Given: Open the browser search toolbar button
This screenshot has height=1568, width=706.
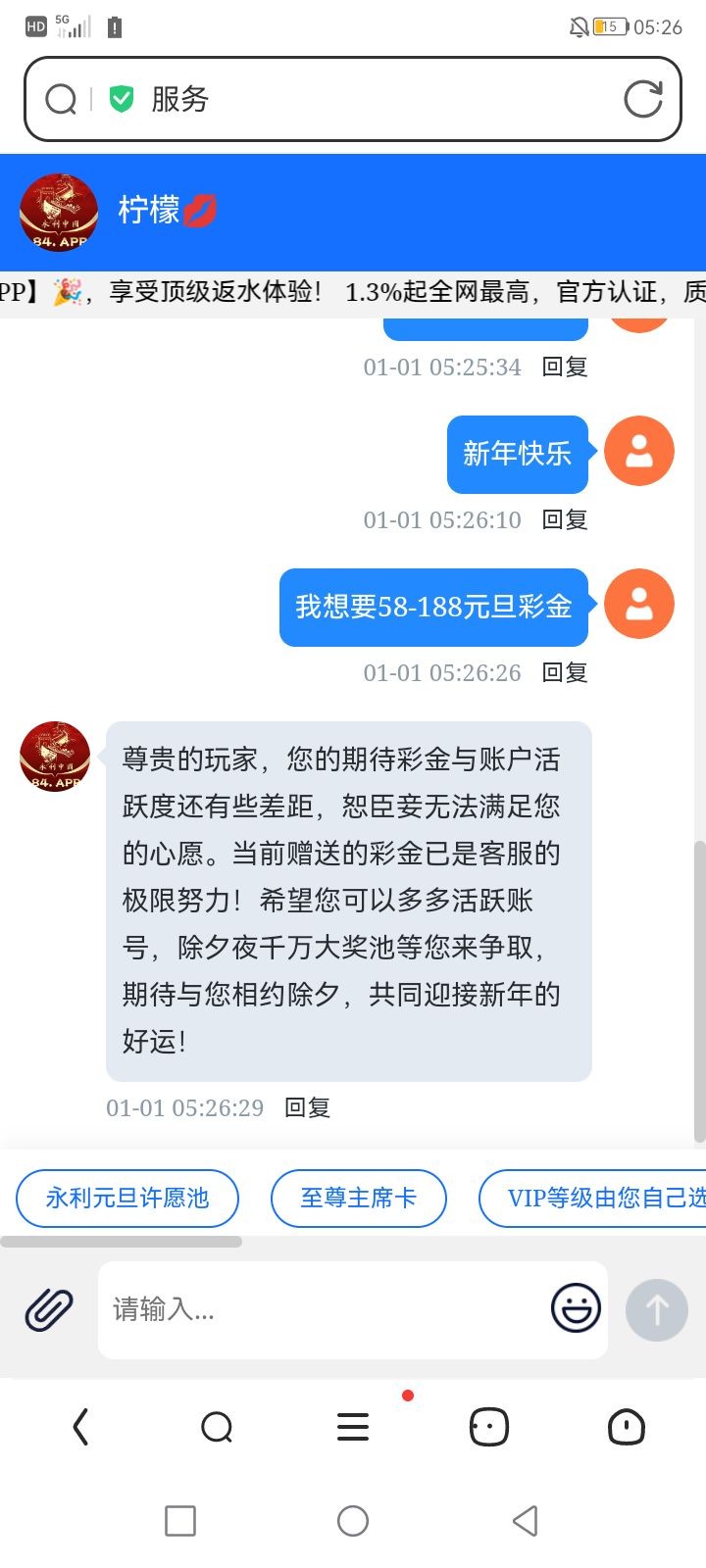Looking at the screenshot, I should tap(217, 1427).
